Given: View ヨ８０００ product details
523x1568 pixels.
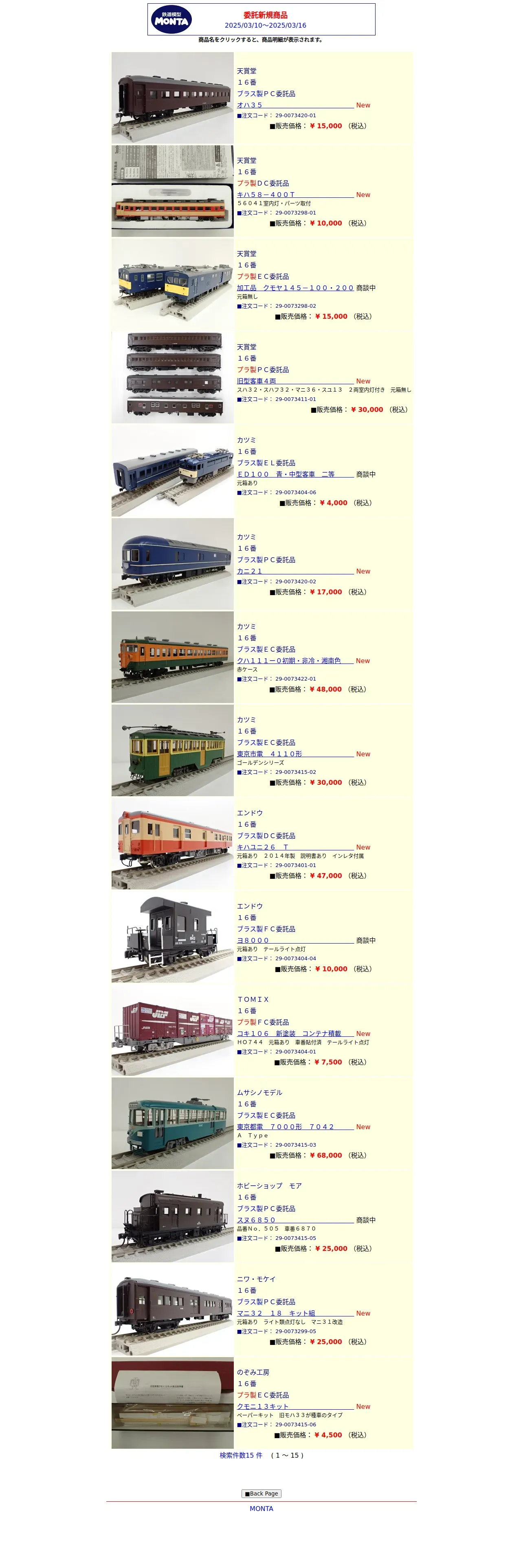Looking at the screenshot, I should pyautogui.click(x=253, y=940).
